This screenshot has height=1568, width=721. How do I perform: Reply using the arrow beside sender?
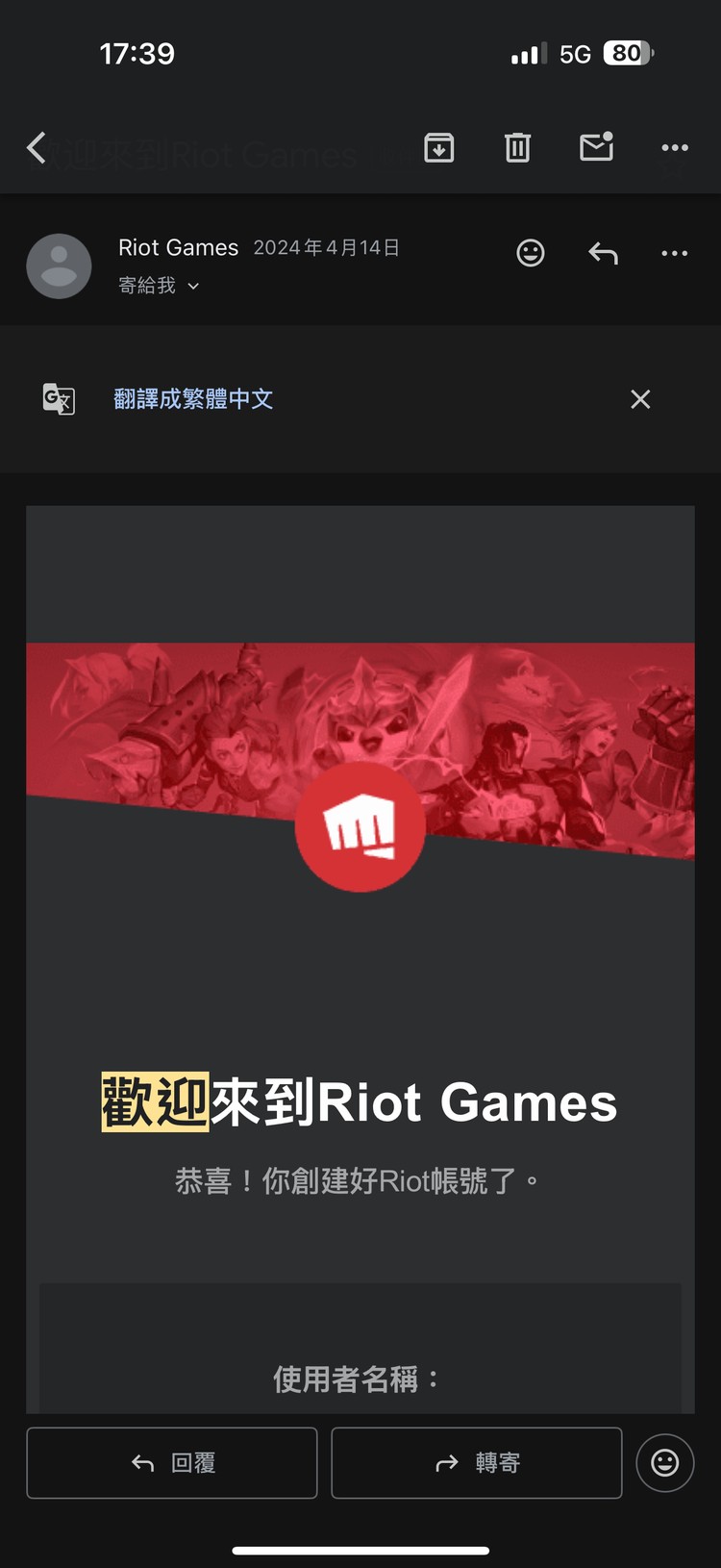(x=603, y=253)
